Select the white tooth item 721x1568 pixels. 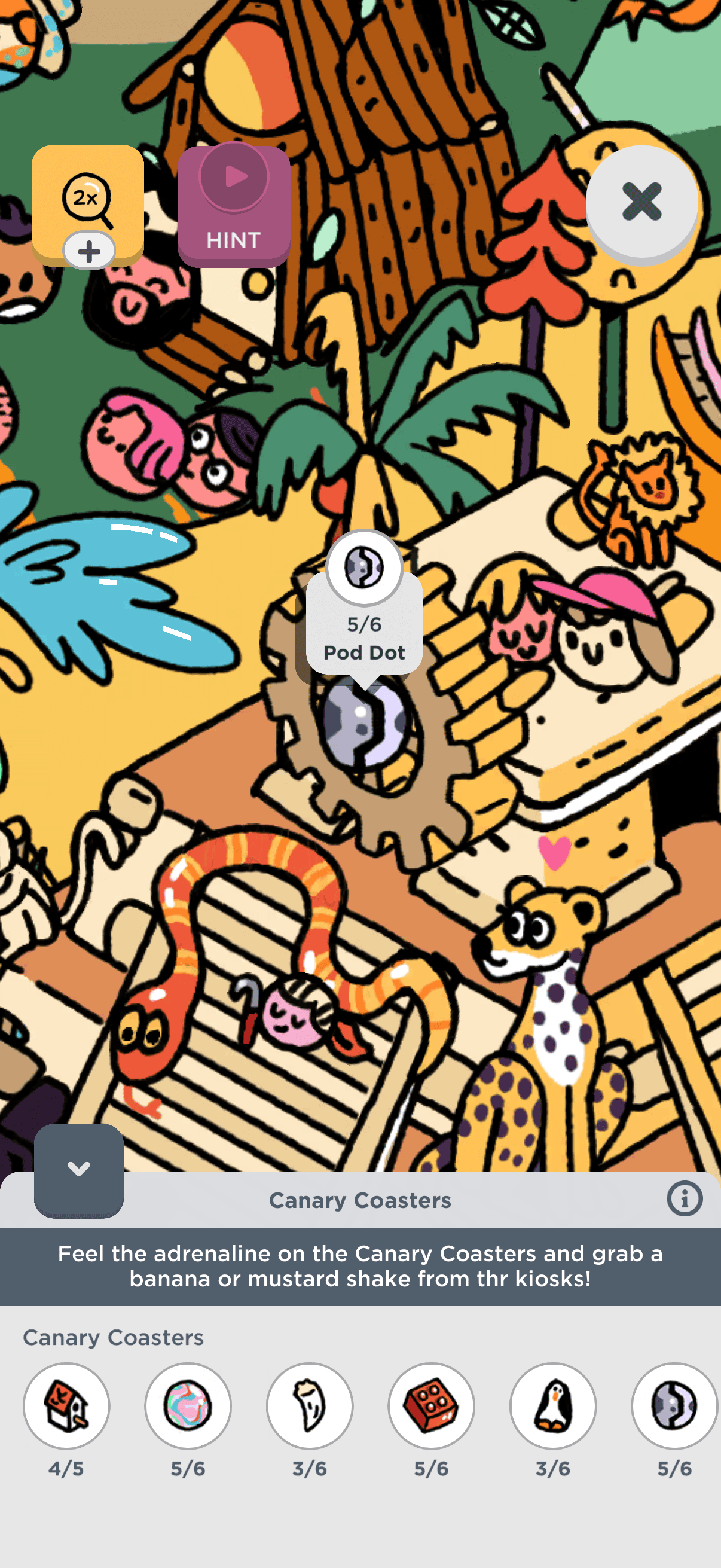[310, 1405]
